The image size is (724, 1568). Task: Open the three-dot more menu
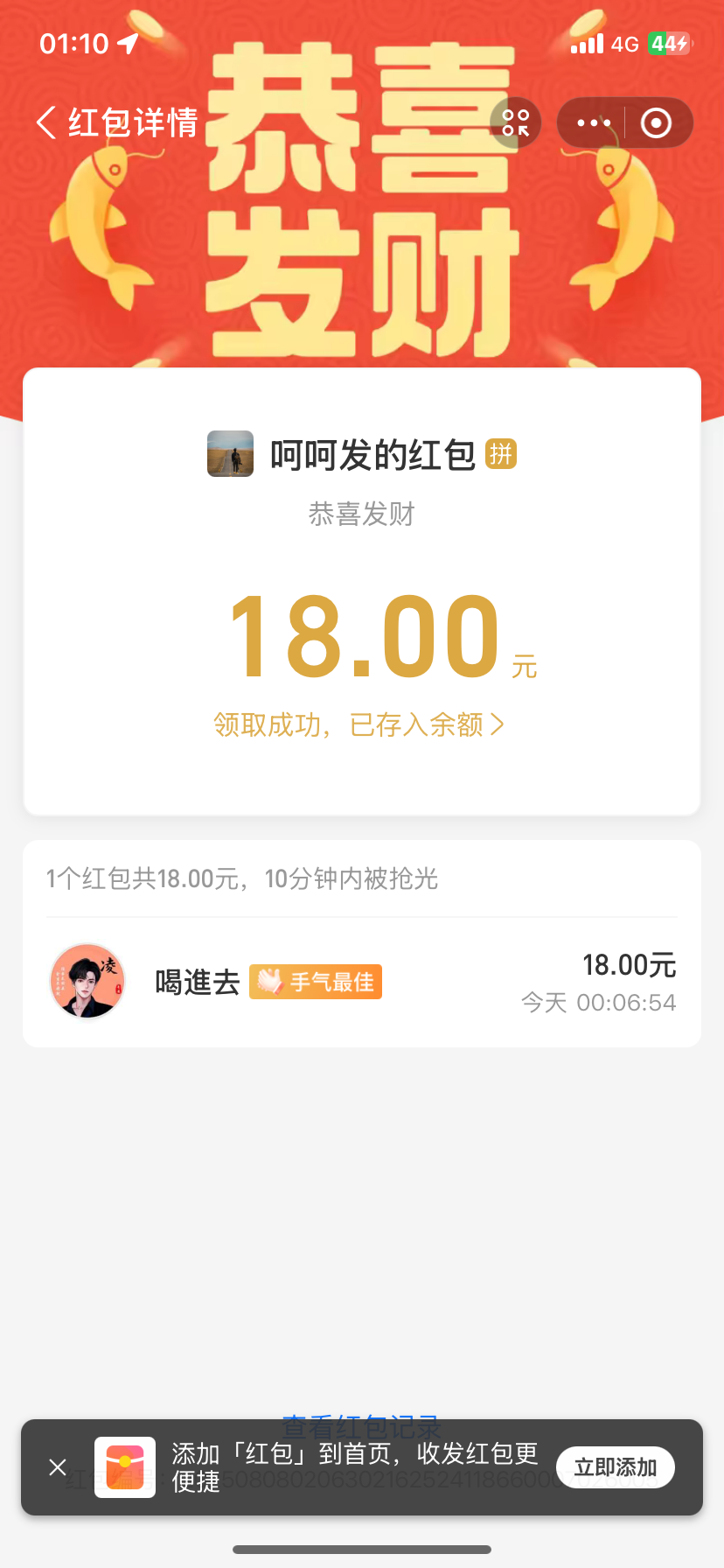[x=594, y=122]
